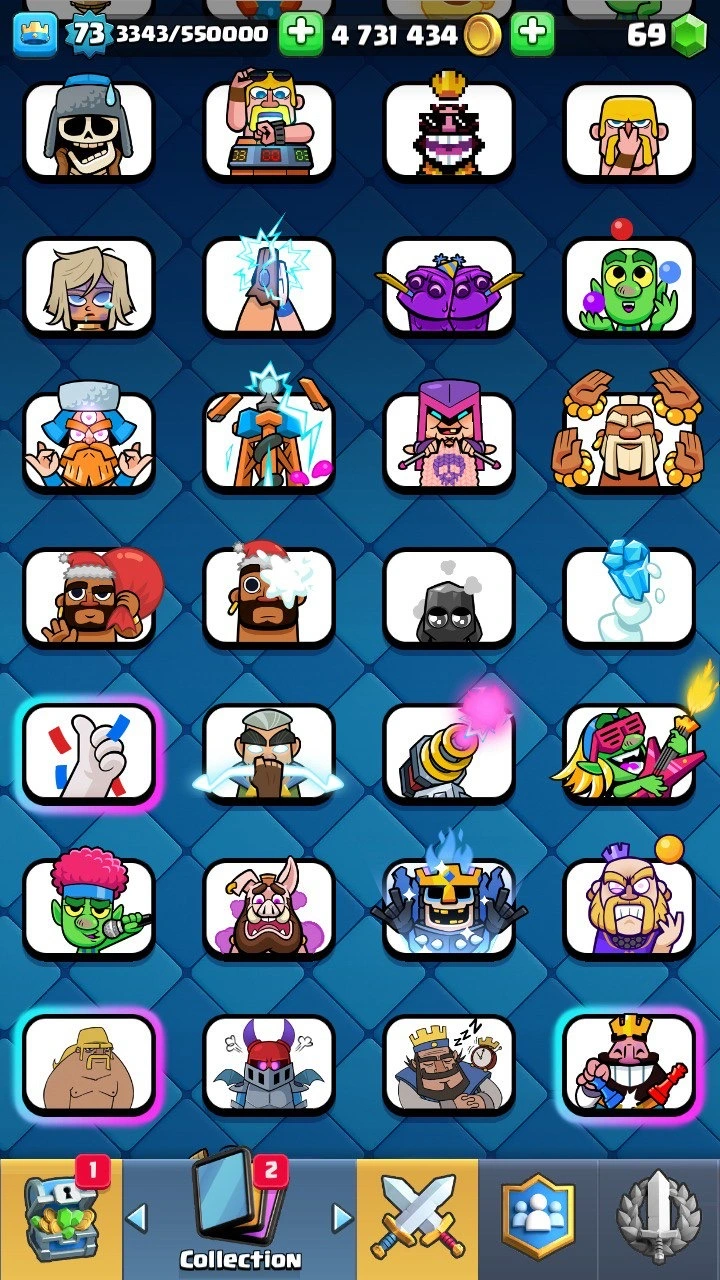Pick the juggling goblin emote
The height and width of the screenshot is (1280, 720).
click(x=629, y=286)
